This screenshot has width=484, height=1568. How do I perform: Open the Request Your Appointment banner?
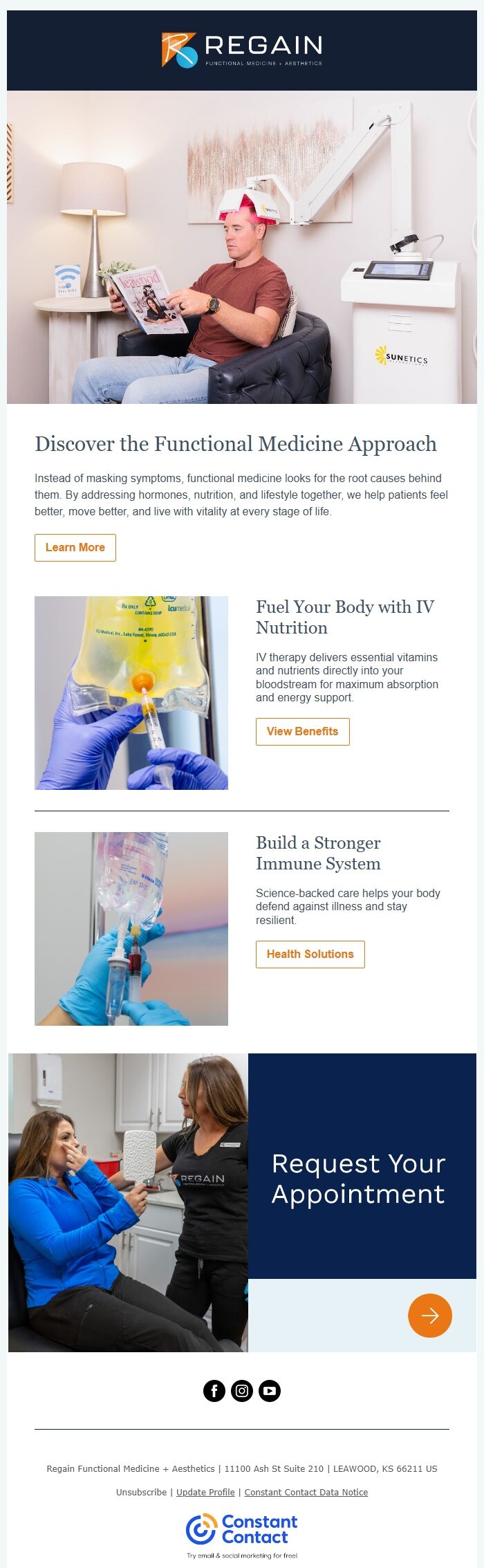(x=358, y=1179)
